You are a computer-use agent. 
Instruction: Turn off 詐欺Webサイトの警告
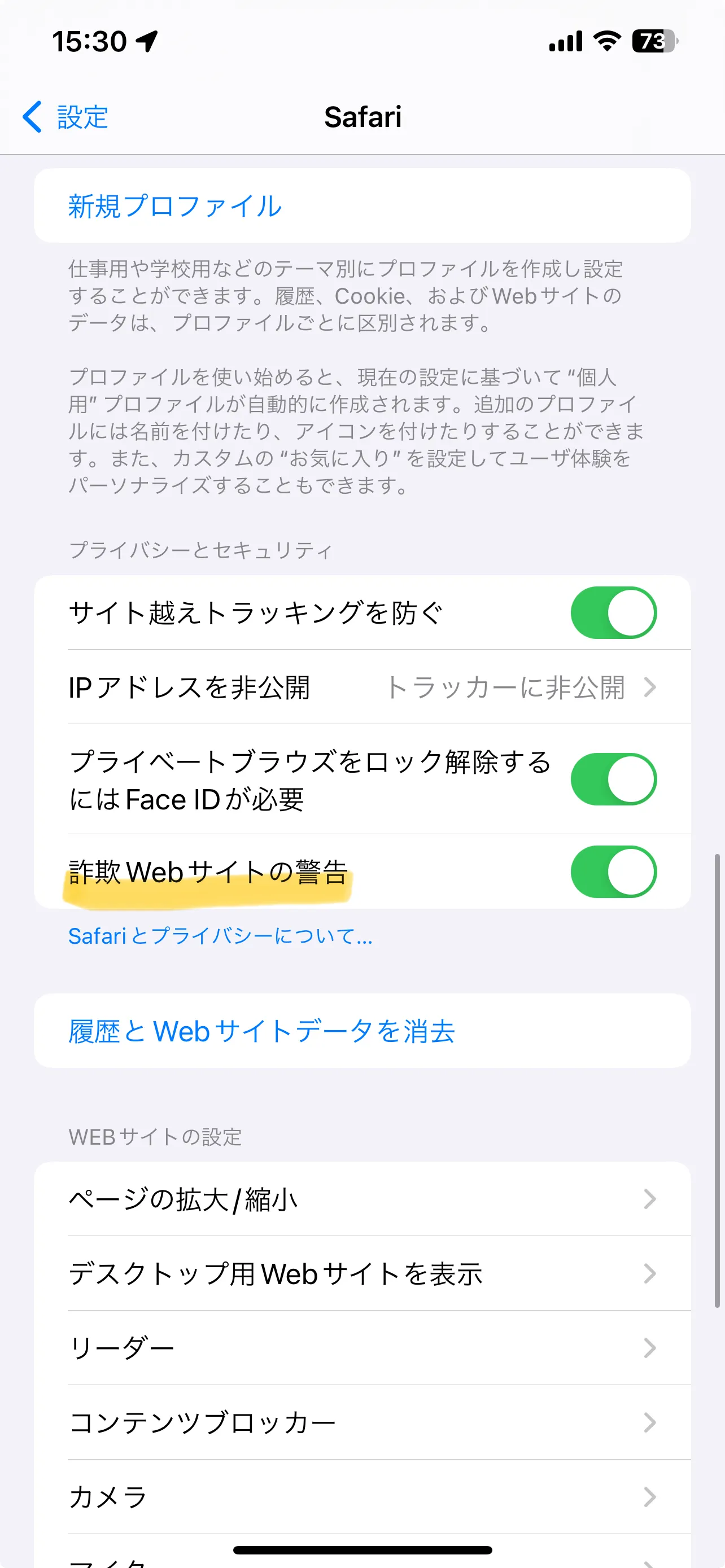coord(613,871)
